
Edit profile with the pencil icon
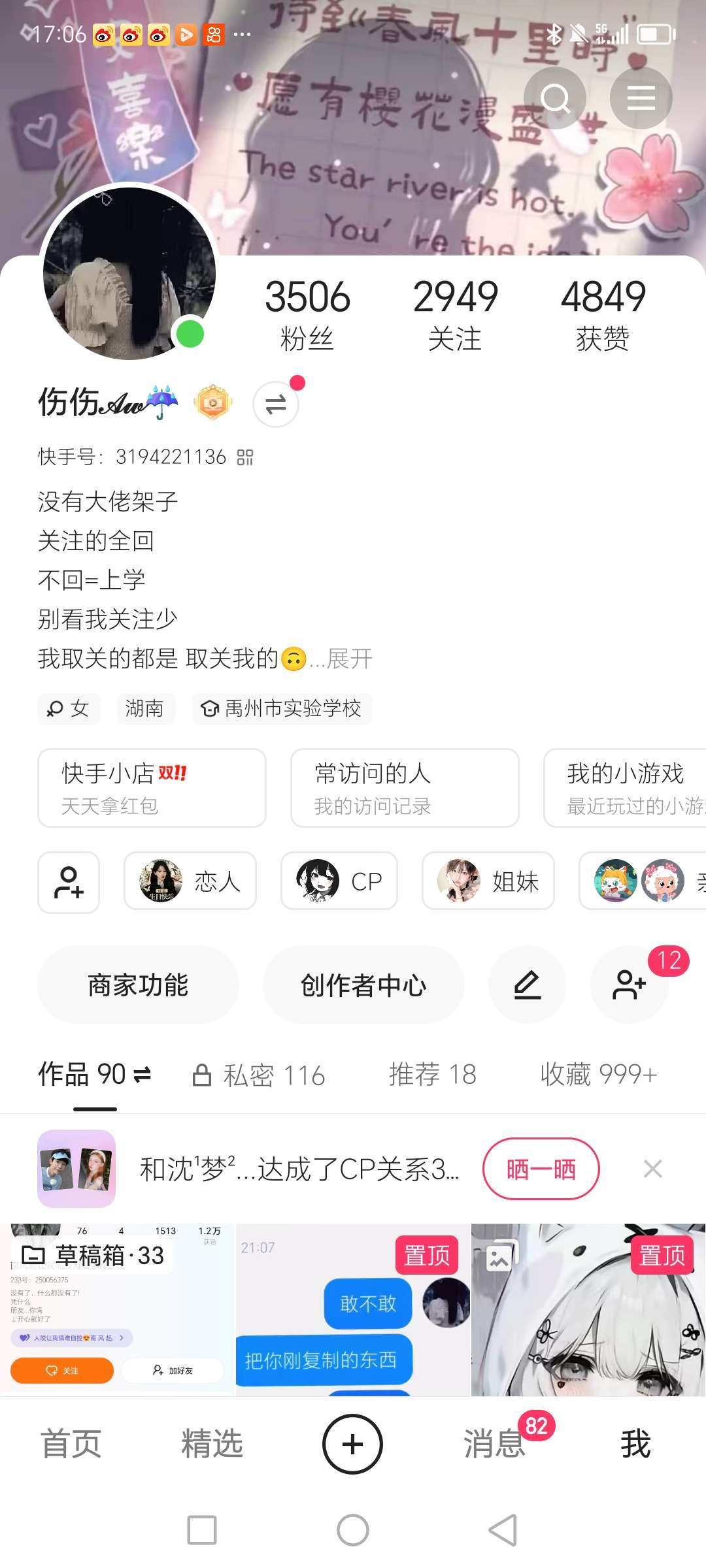527,985
